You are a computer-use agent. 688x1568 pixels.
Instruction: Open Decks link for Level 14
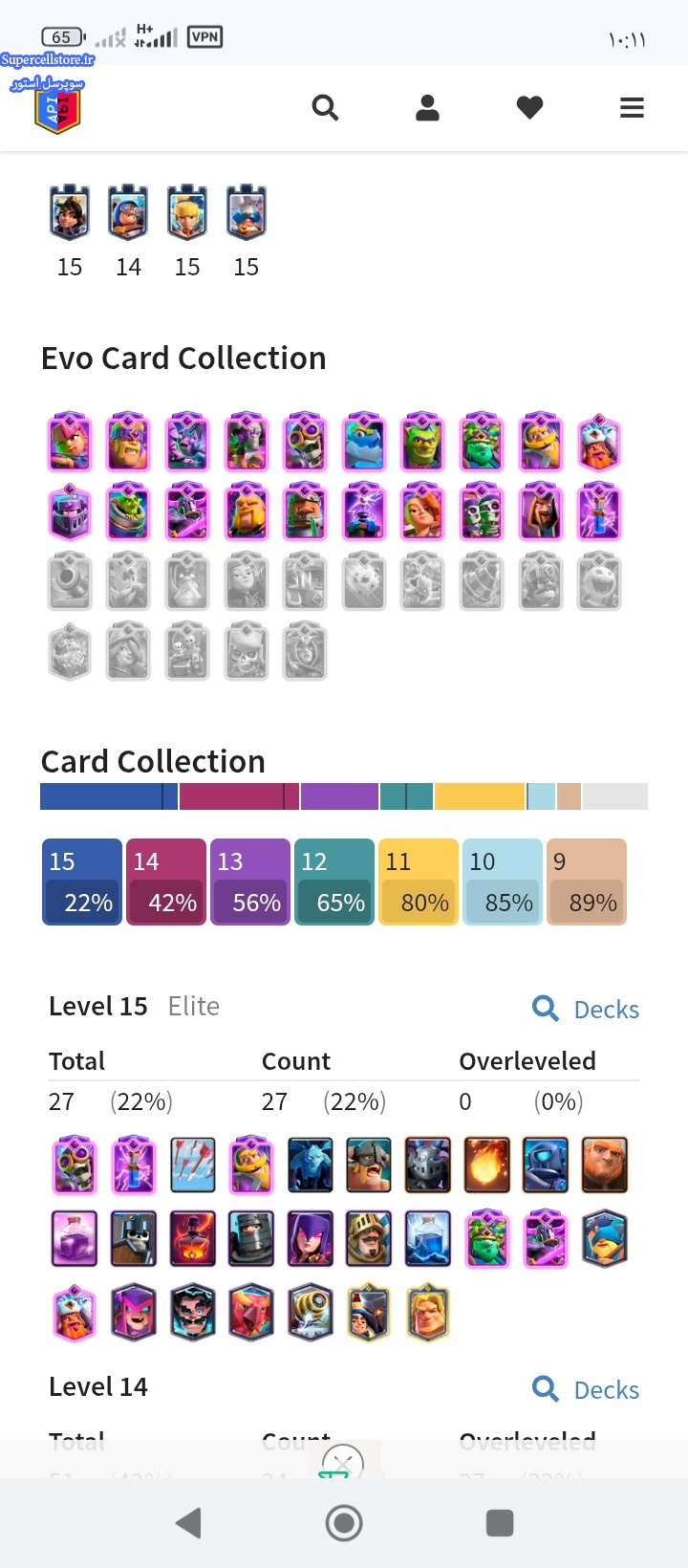586,1389
